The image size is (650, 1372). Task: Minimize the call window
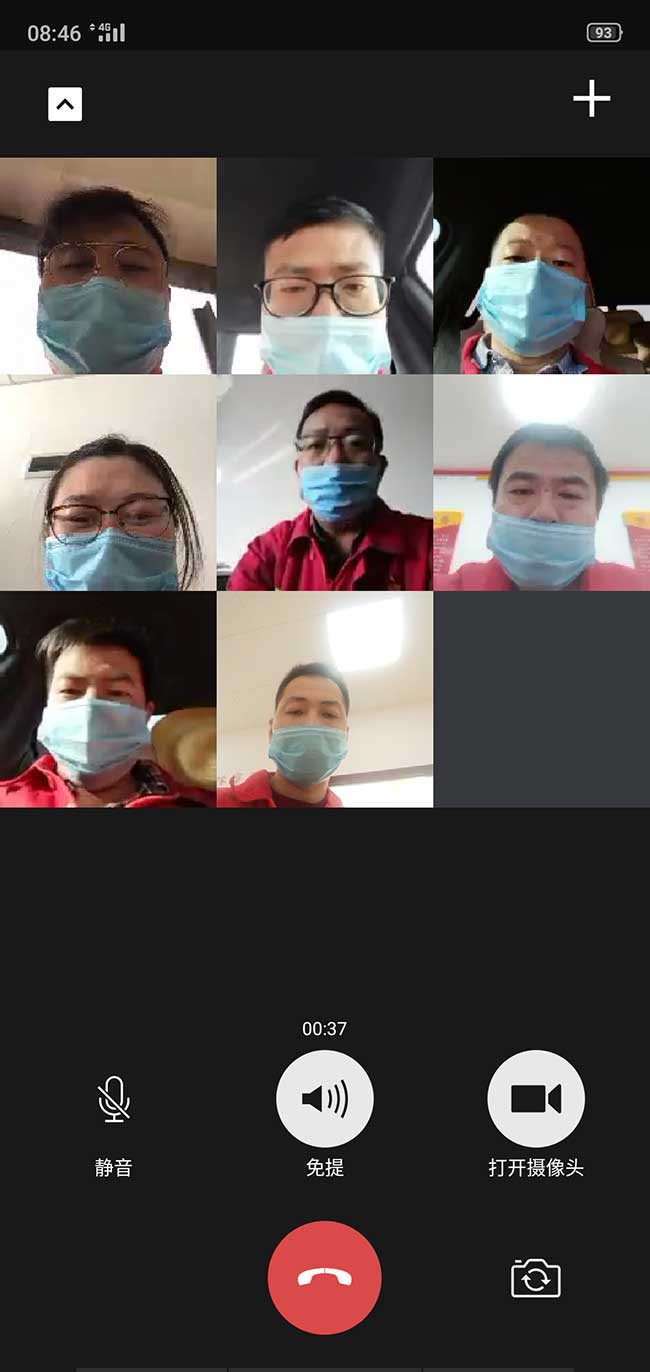pos(65,104)
